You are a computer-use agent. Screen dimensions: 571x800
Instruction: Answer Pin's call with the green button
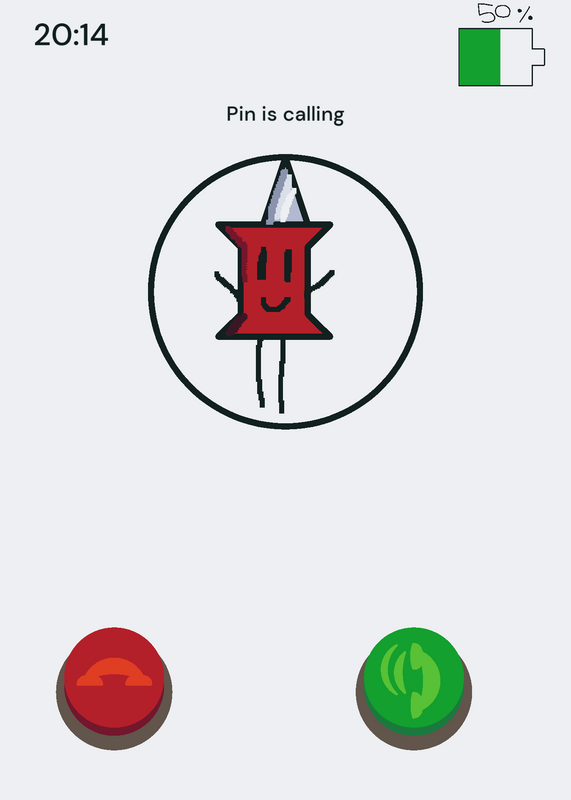[x=414, y=683]
